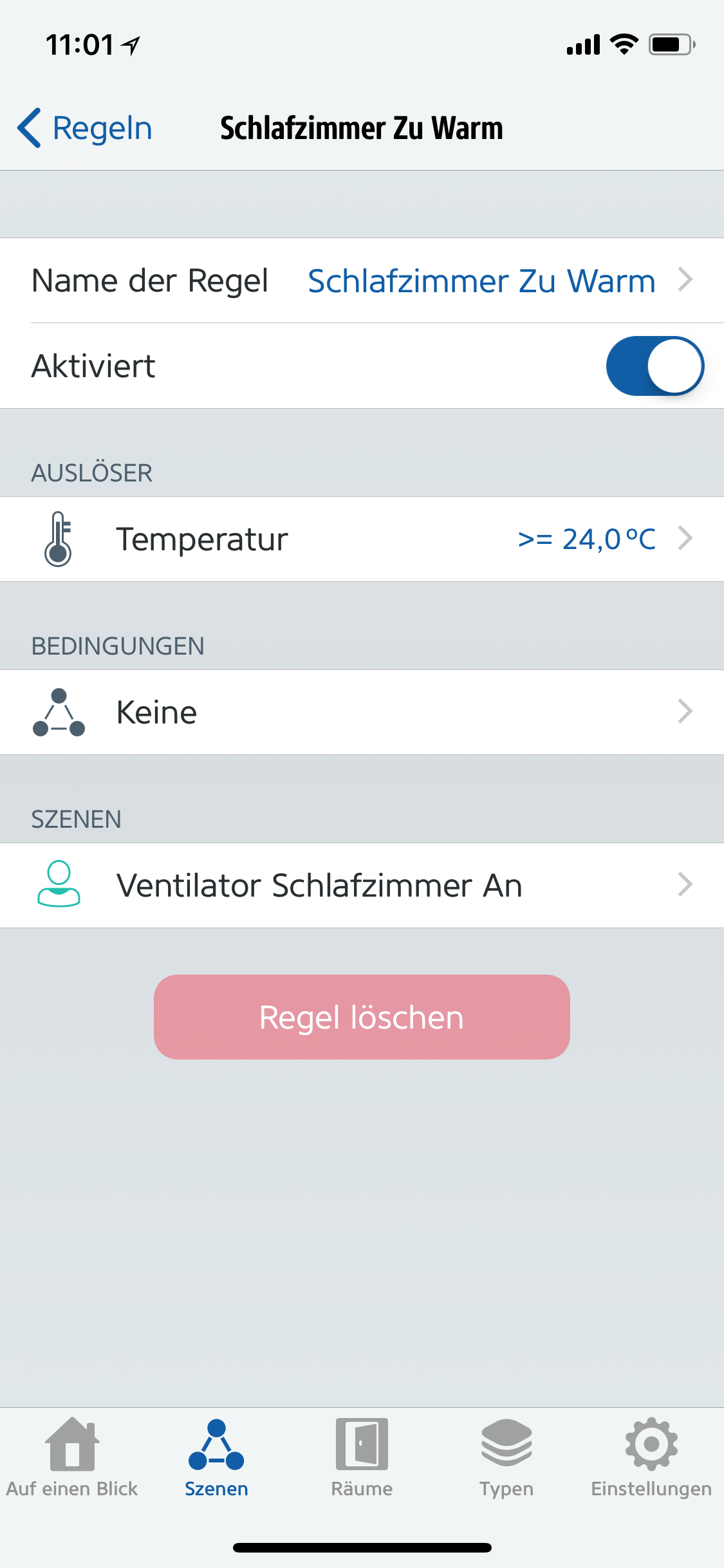
Task: Open the Temperatur trigger settings
Action: 362,539
